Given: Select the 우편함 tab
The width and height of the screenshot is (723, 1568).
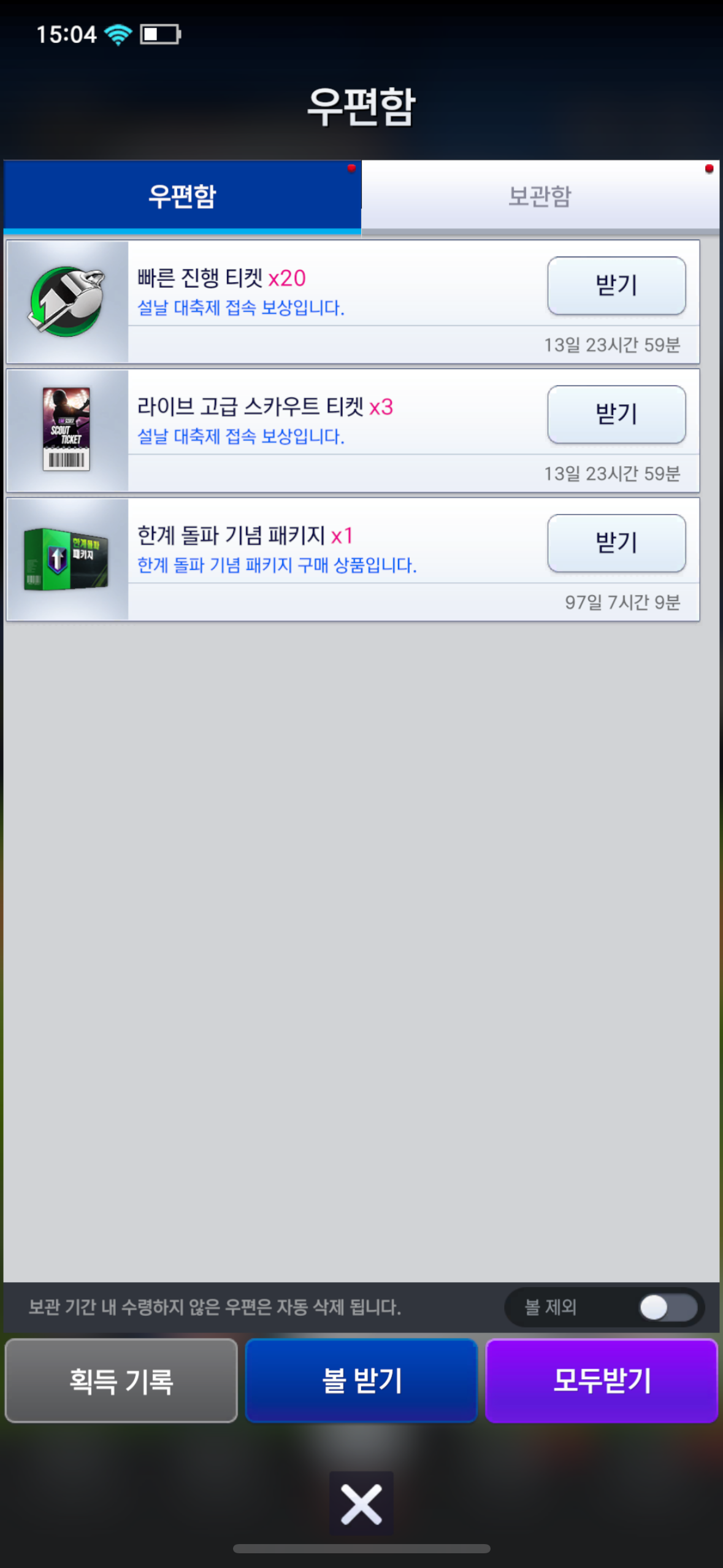Looking at the screenshot, I should (x=182, y=196).
